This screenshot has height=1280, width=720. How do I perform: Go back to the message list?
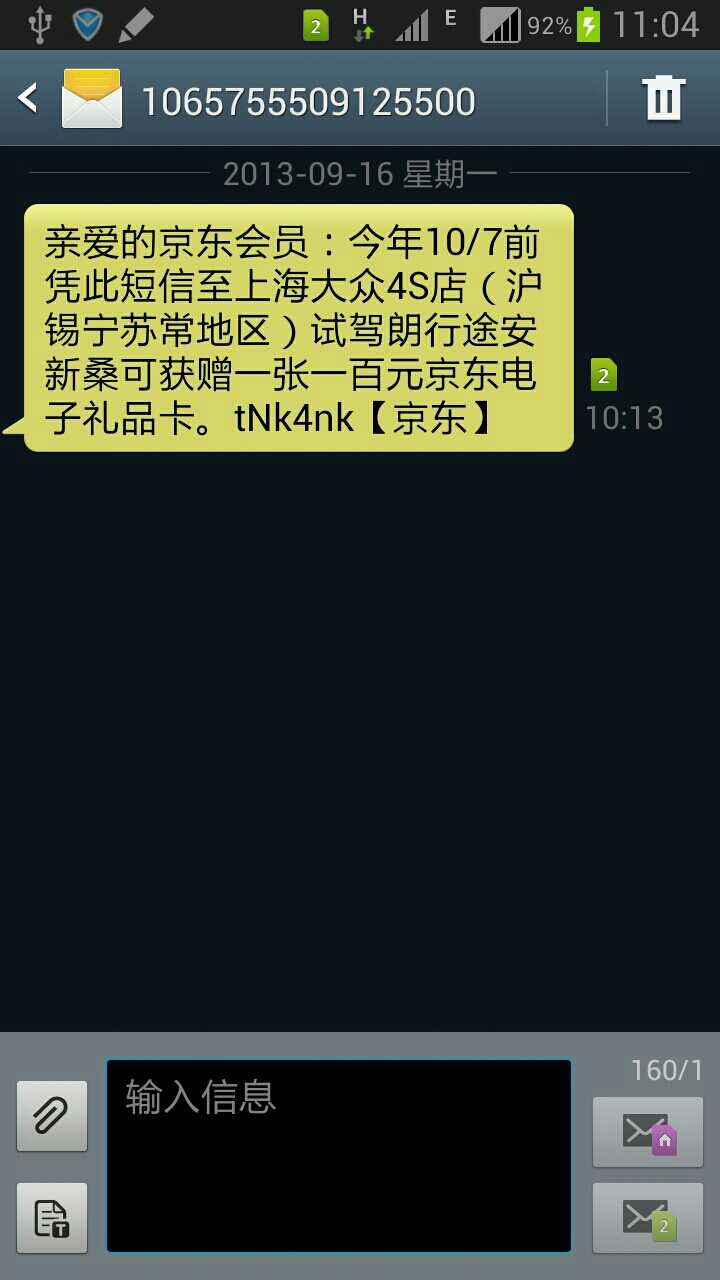pyautogui.click(x=28, y=99)
